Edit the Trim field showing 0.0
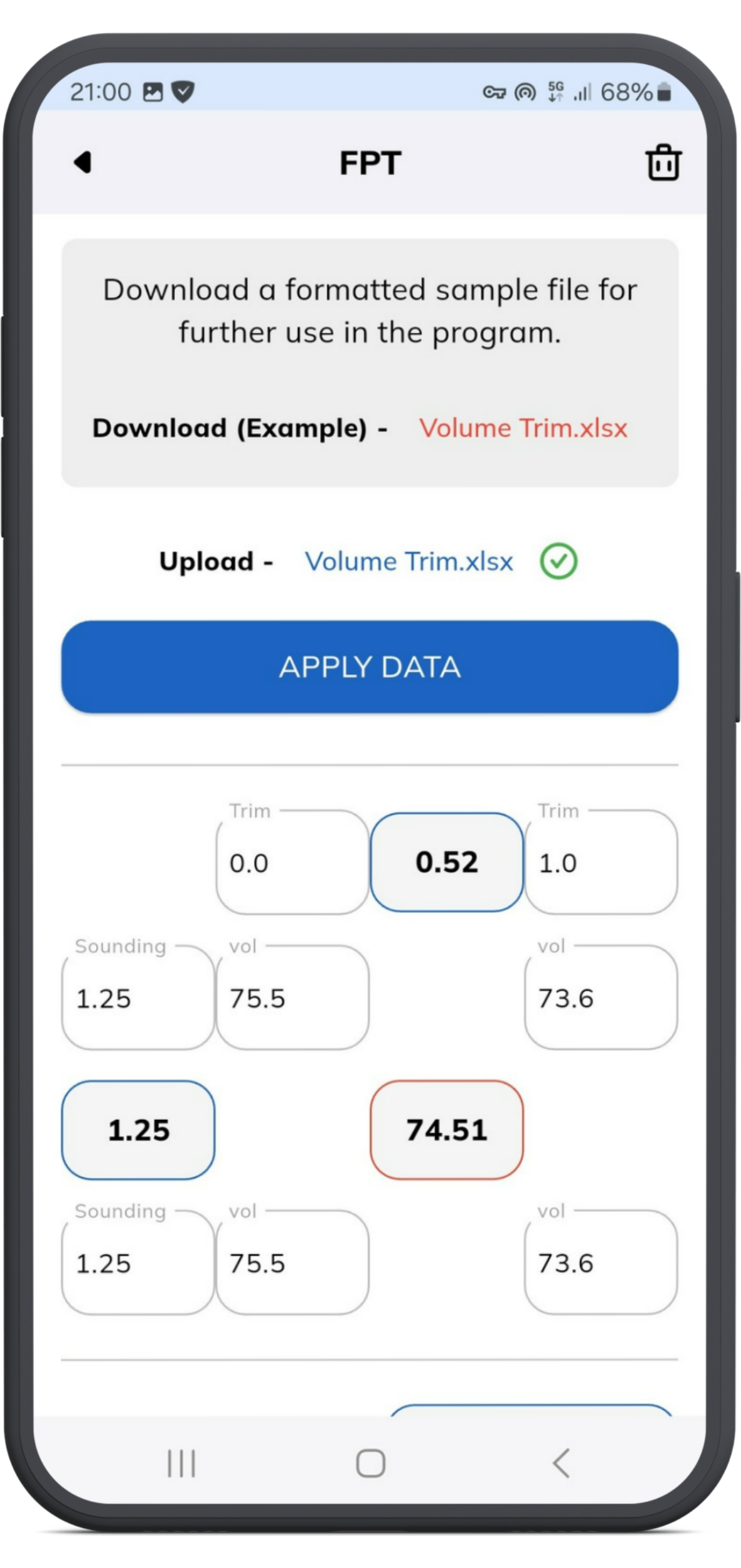 292,862
